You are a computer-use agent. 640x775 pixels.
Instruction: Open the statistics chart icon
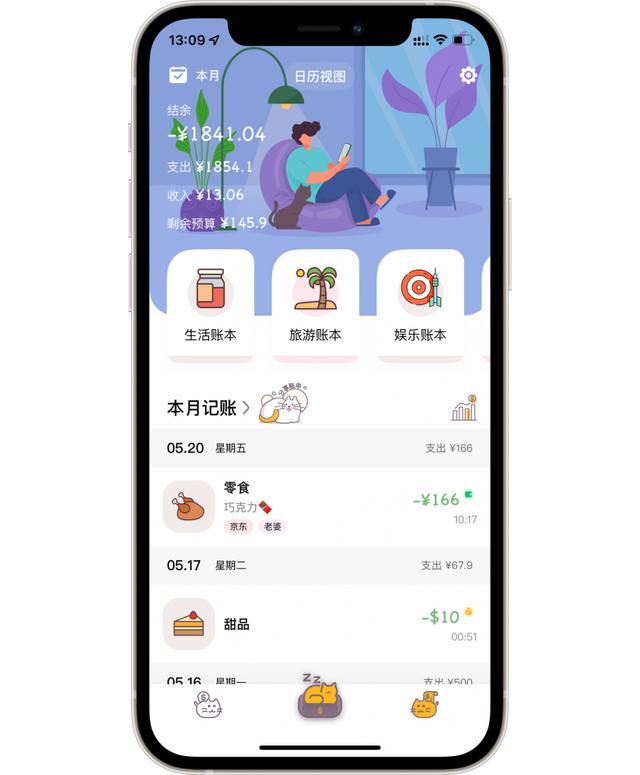[464, 408]
